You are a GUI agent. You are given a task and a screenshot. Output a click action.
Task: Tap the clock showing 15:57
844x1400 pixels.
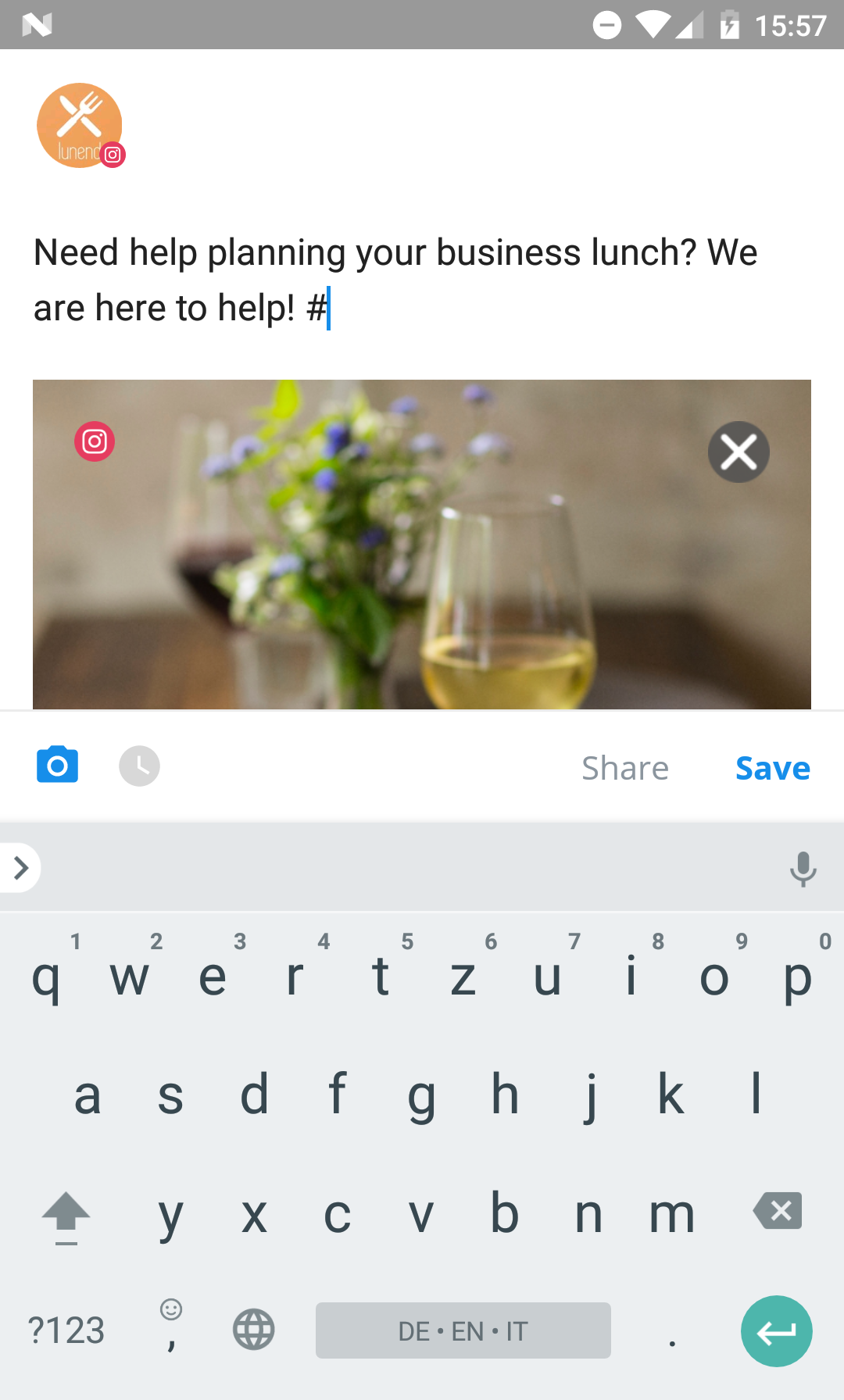[791, 24]
